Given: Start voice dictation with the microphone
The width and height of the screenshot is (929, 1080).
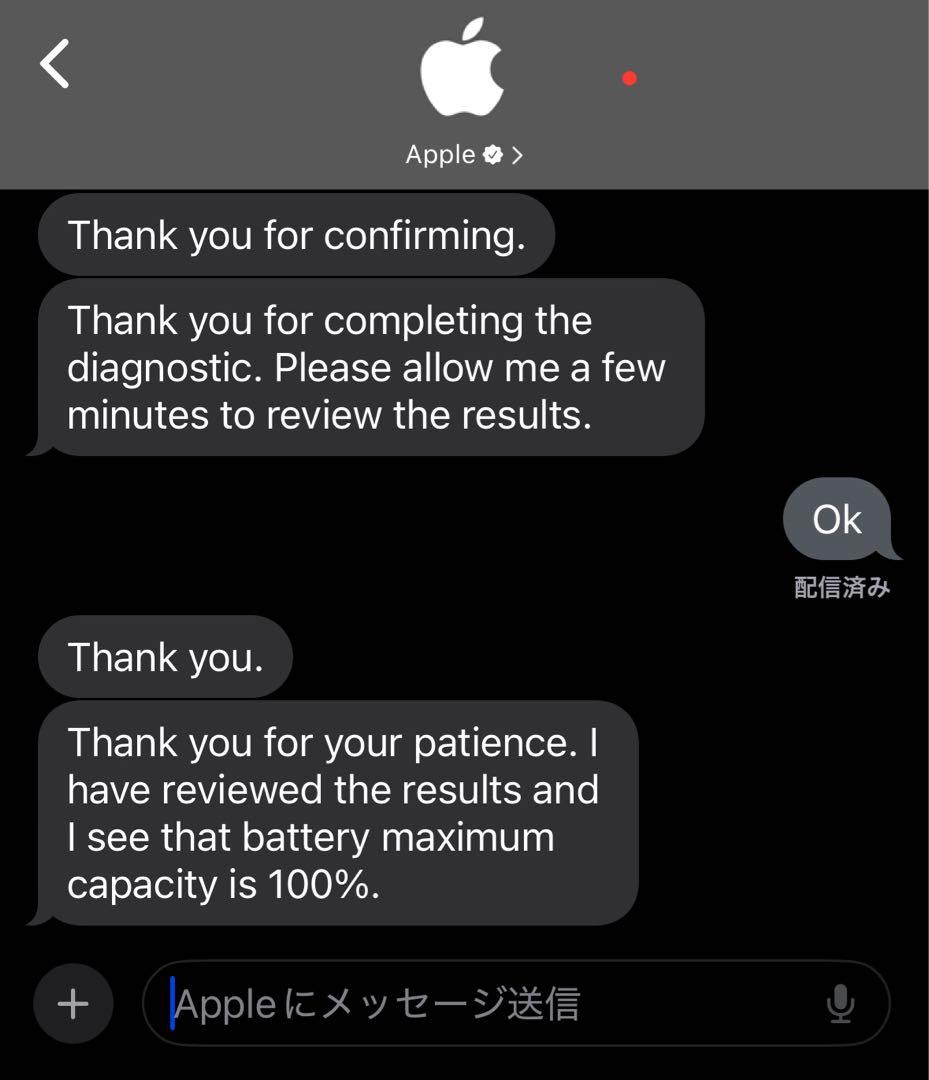Looking at the screenshot, I should point(840,1003).
